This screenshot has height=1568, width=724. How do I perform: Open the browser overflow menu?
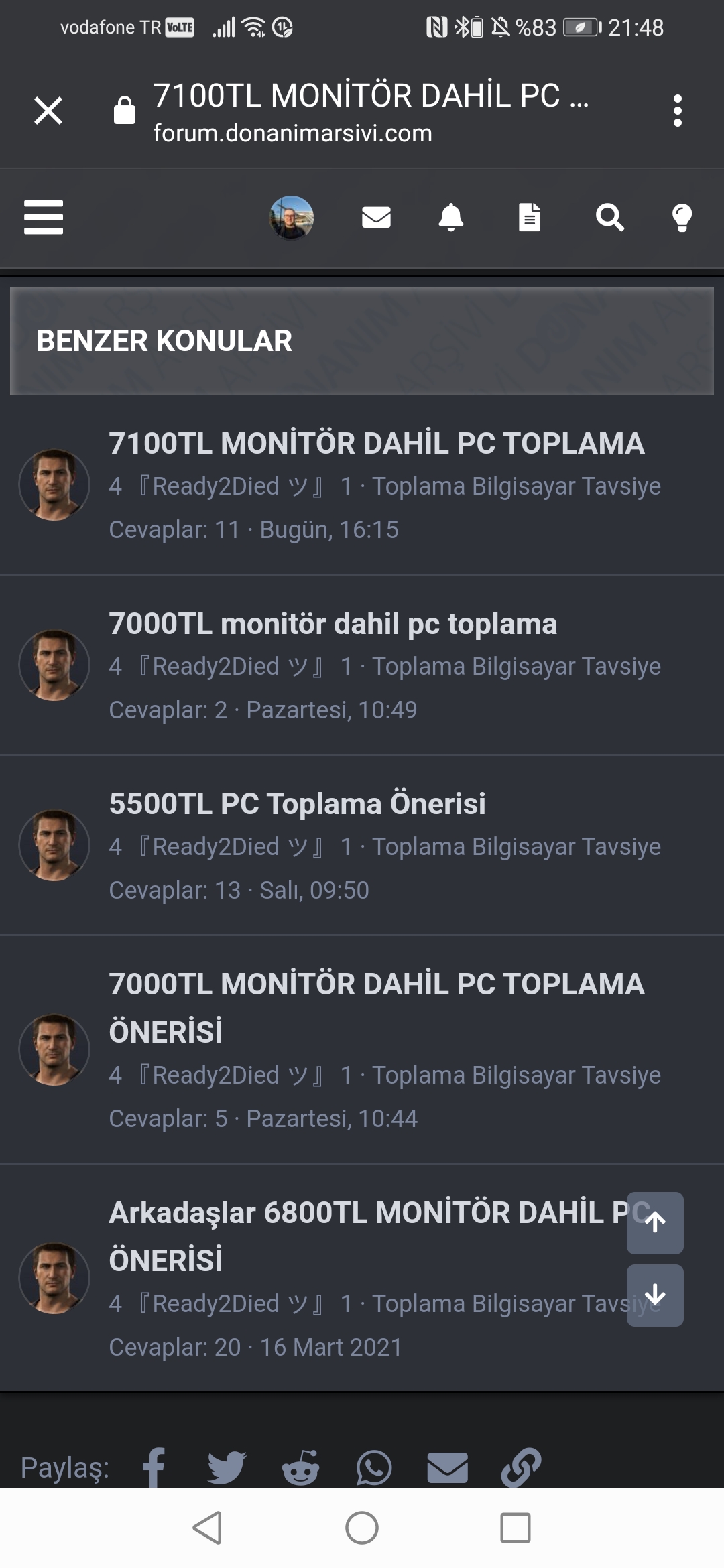[677, 111]
